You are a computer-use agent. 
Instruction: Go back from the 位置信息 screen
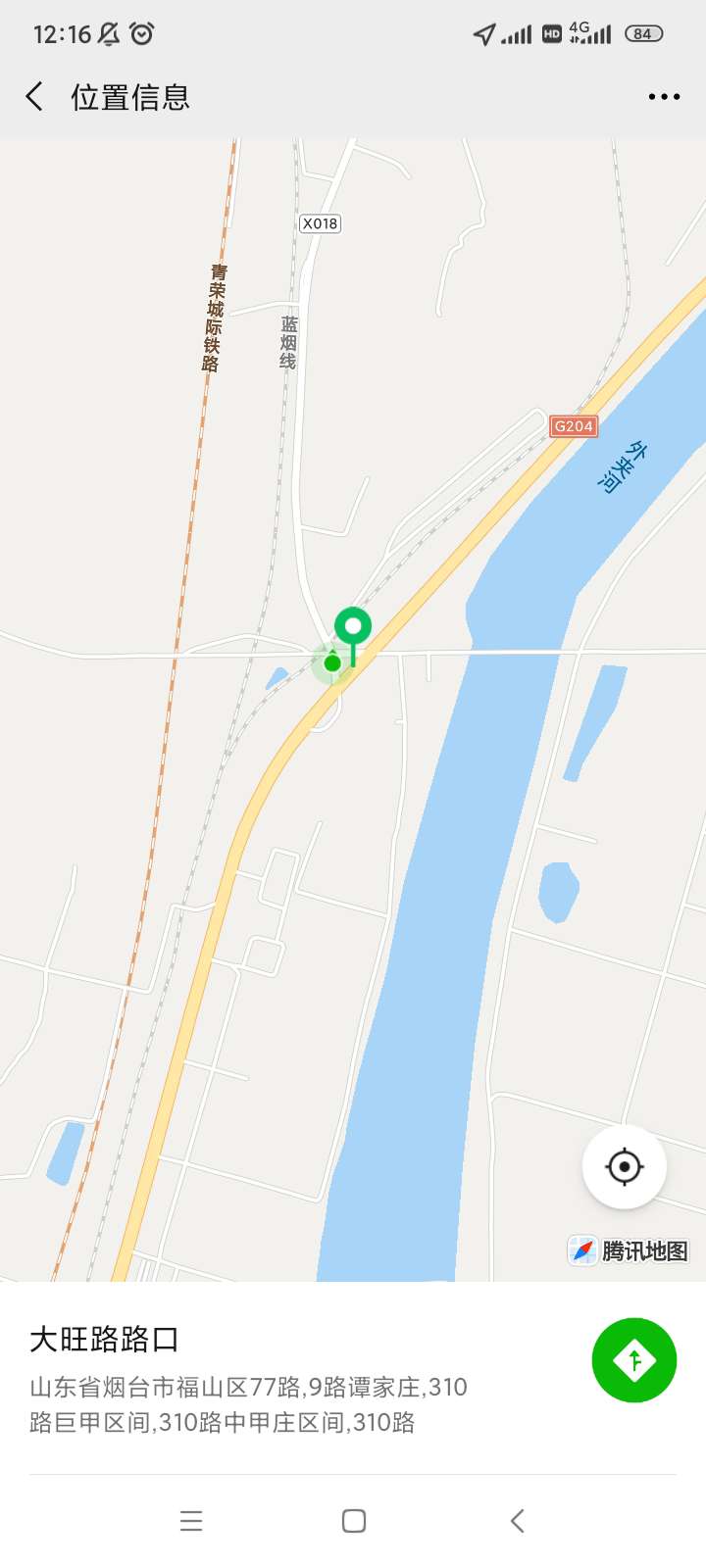[x=34, y=97]
